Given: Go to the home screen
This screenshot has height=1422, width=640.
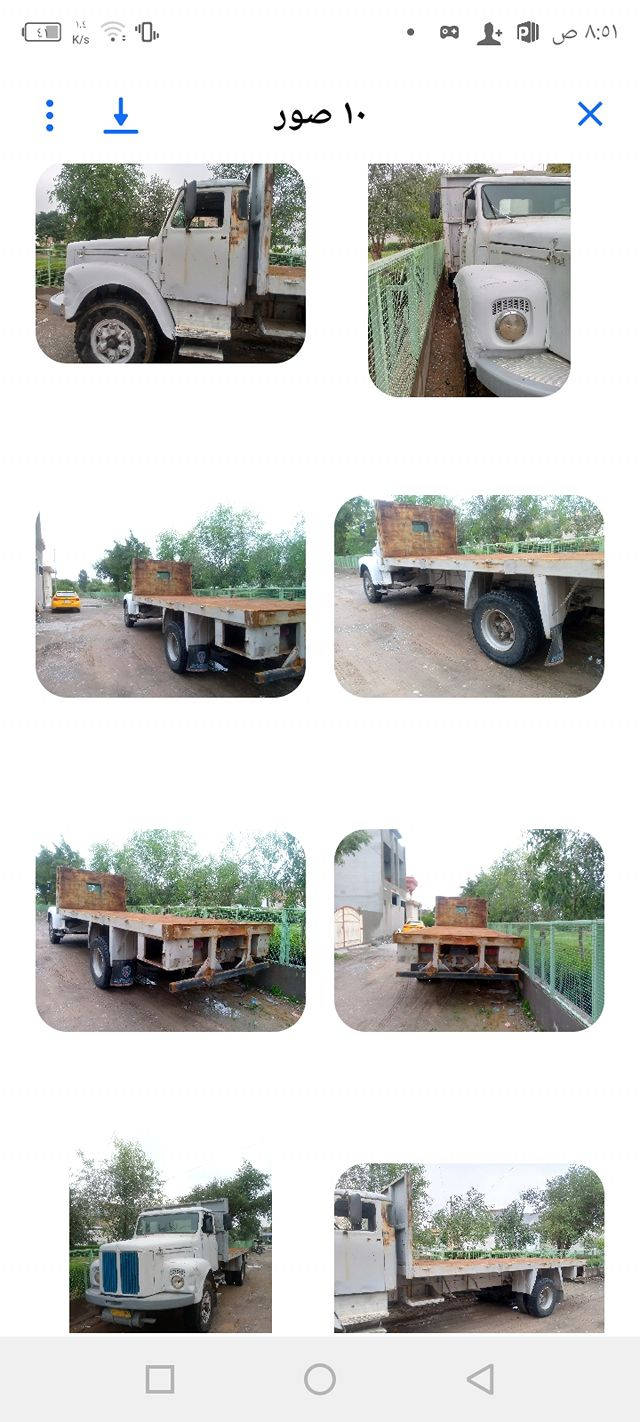Looking at the screenshot, I should (320, 1379).
